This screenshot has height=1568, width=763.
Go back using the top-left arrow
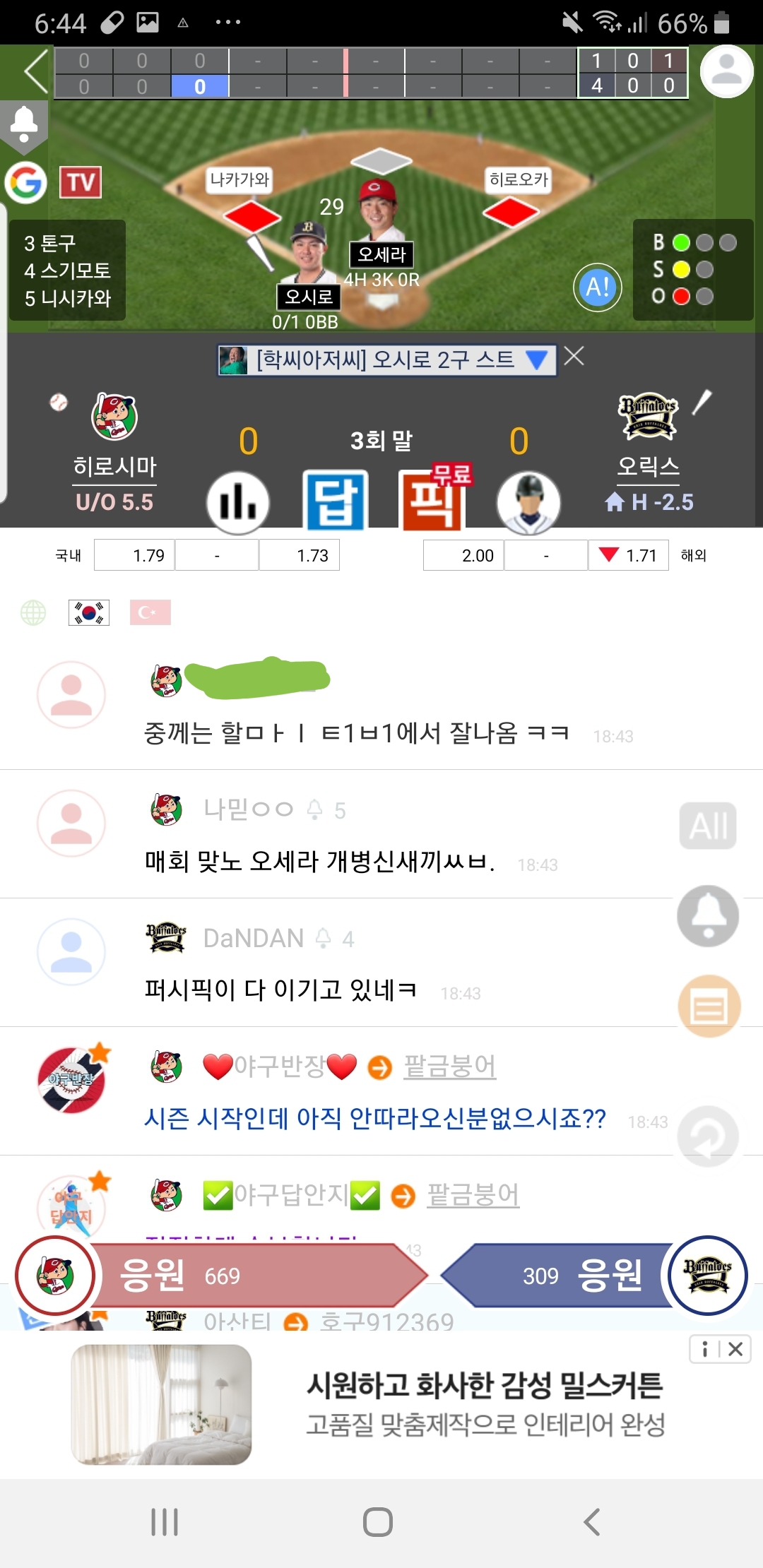pos(35,71)
